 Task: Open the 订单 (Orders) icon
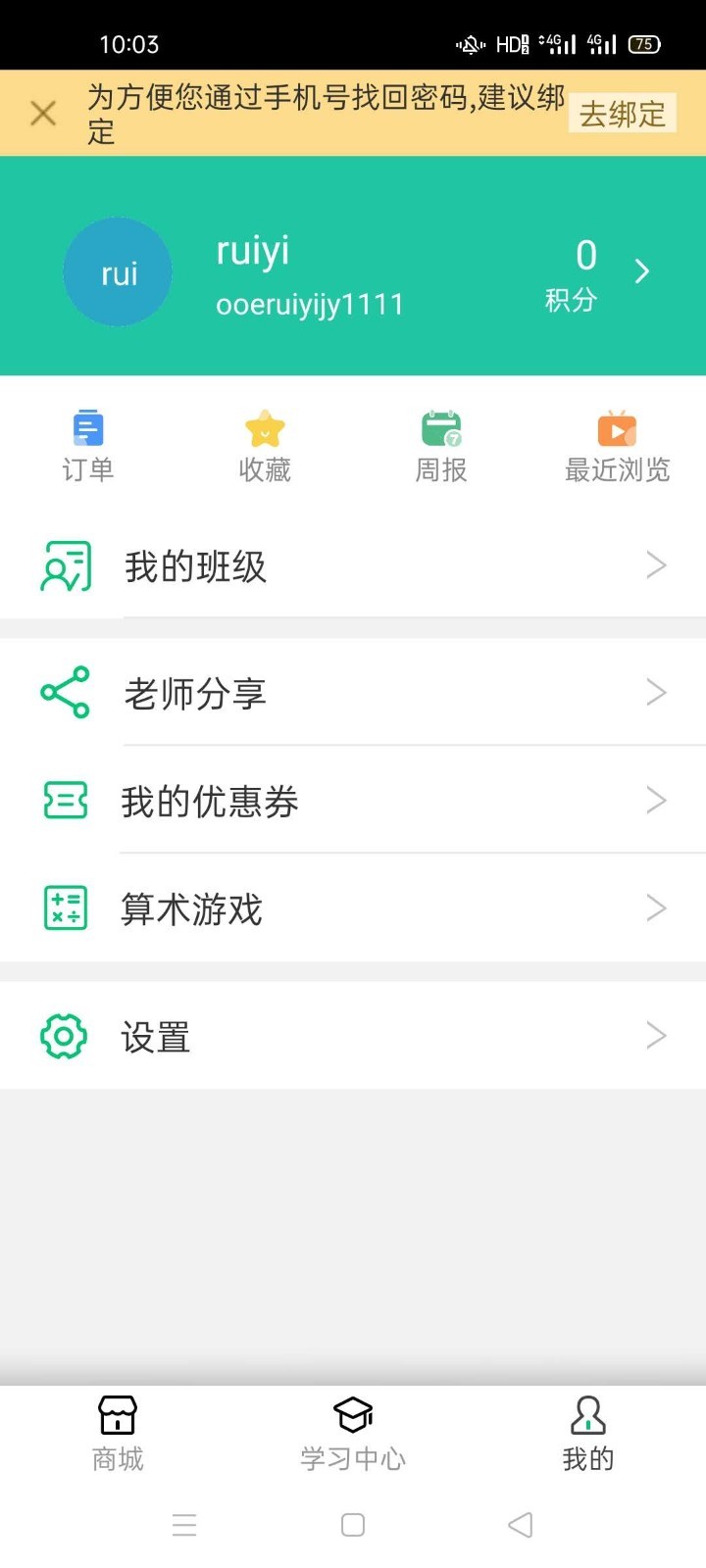pyautogui.click(x=87, y=428)
